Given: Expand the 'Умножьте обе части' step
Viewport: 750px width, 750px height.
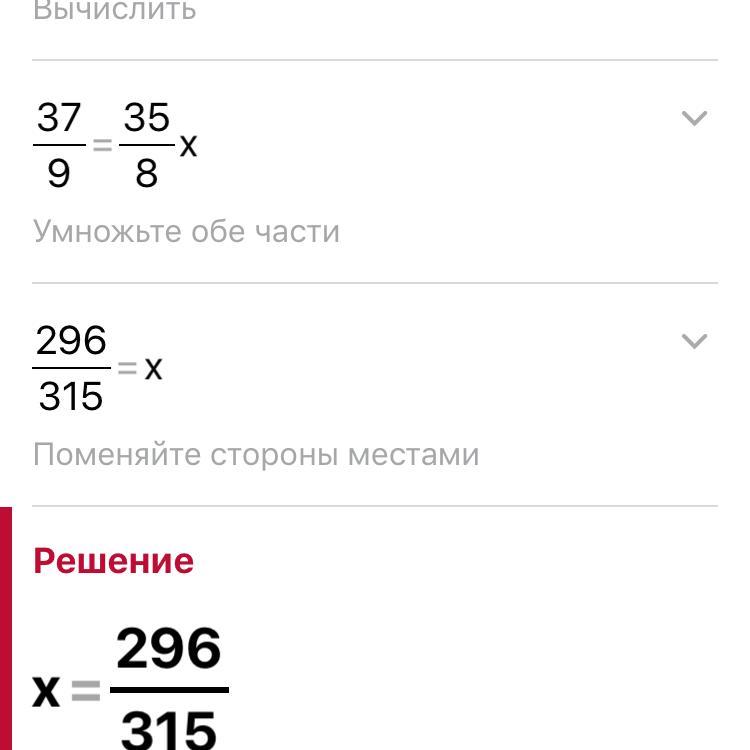Looking at the screenshot, I should pyautogui.click(x=693, y=119).
